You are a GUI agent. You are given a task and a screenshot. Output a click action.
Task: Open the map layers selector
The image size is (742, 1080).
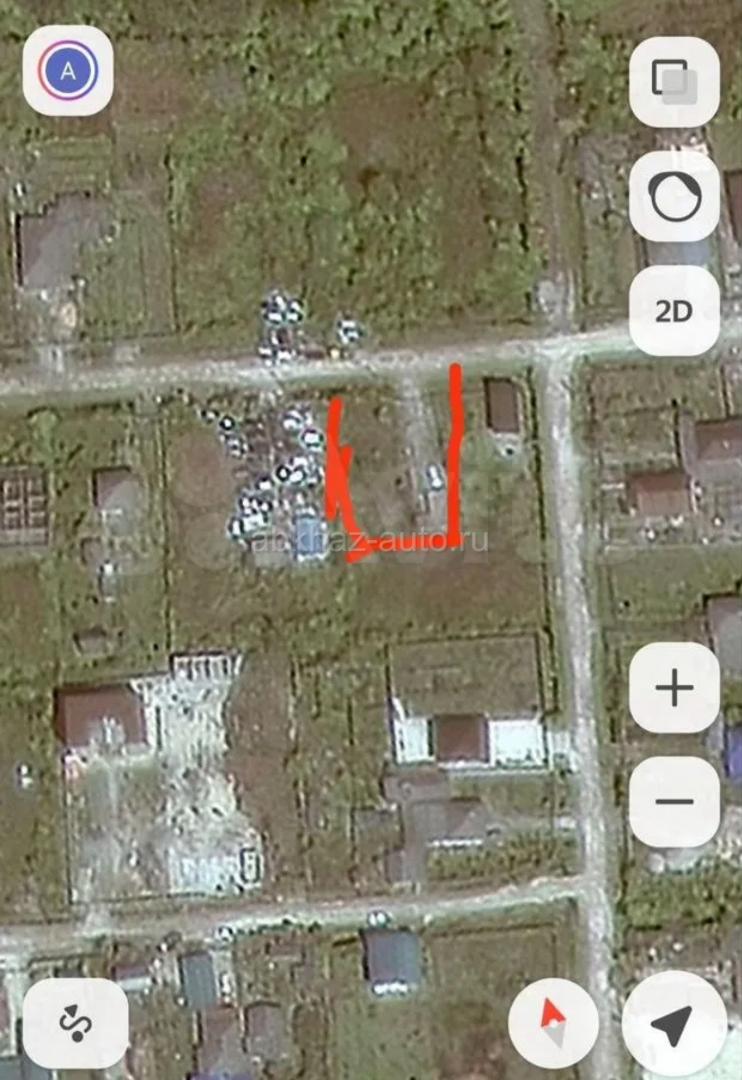674,81
